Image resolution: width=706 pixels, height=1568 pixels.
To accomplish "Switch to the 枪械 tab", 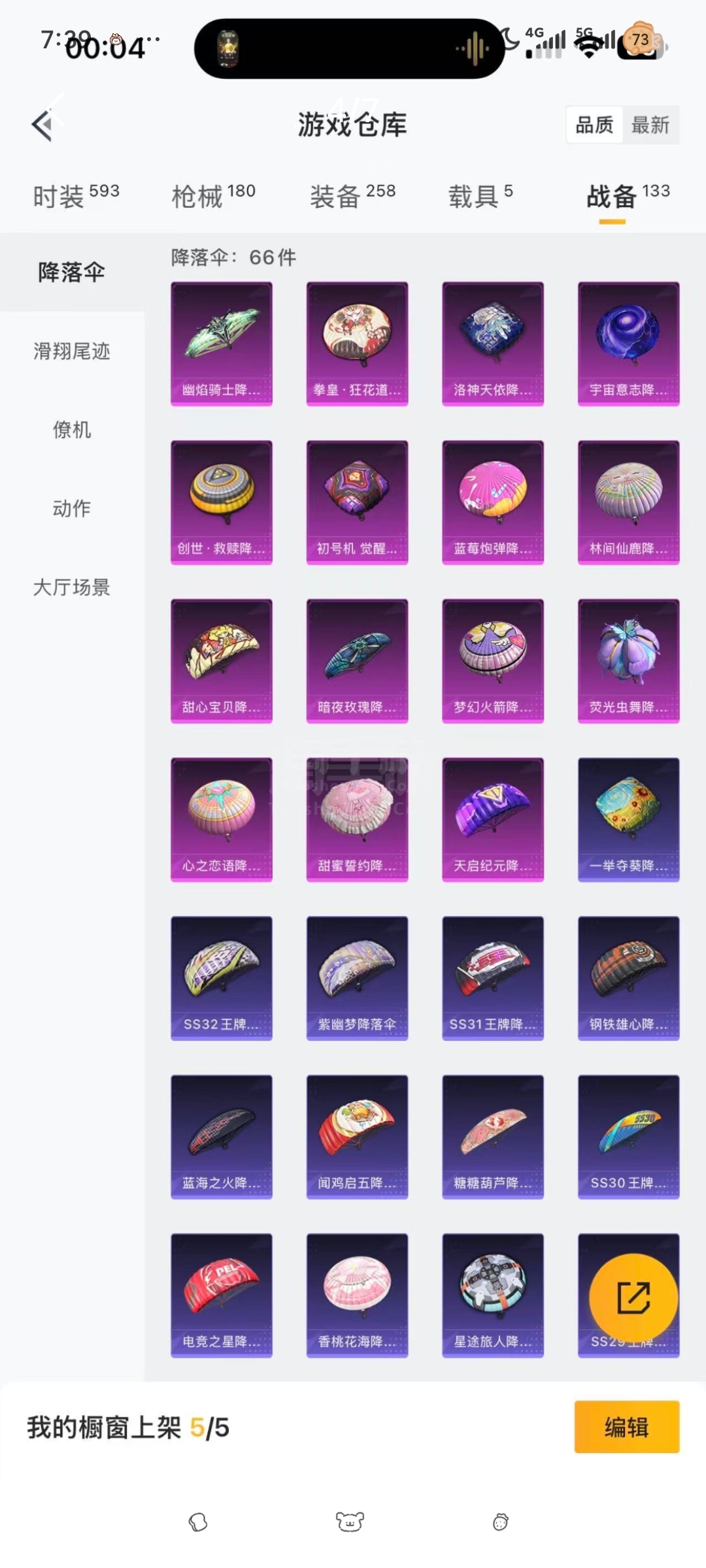I will tap(213, 195).
